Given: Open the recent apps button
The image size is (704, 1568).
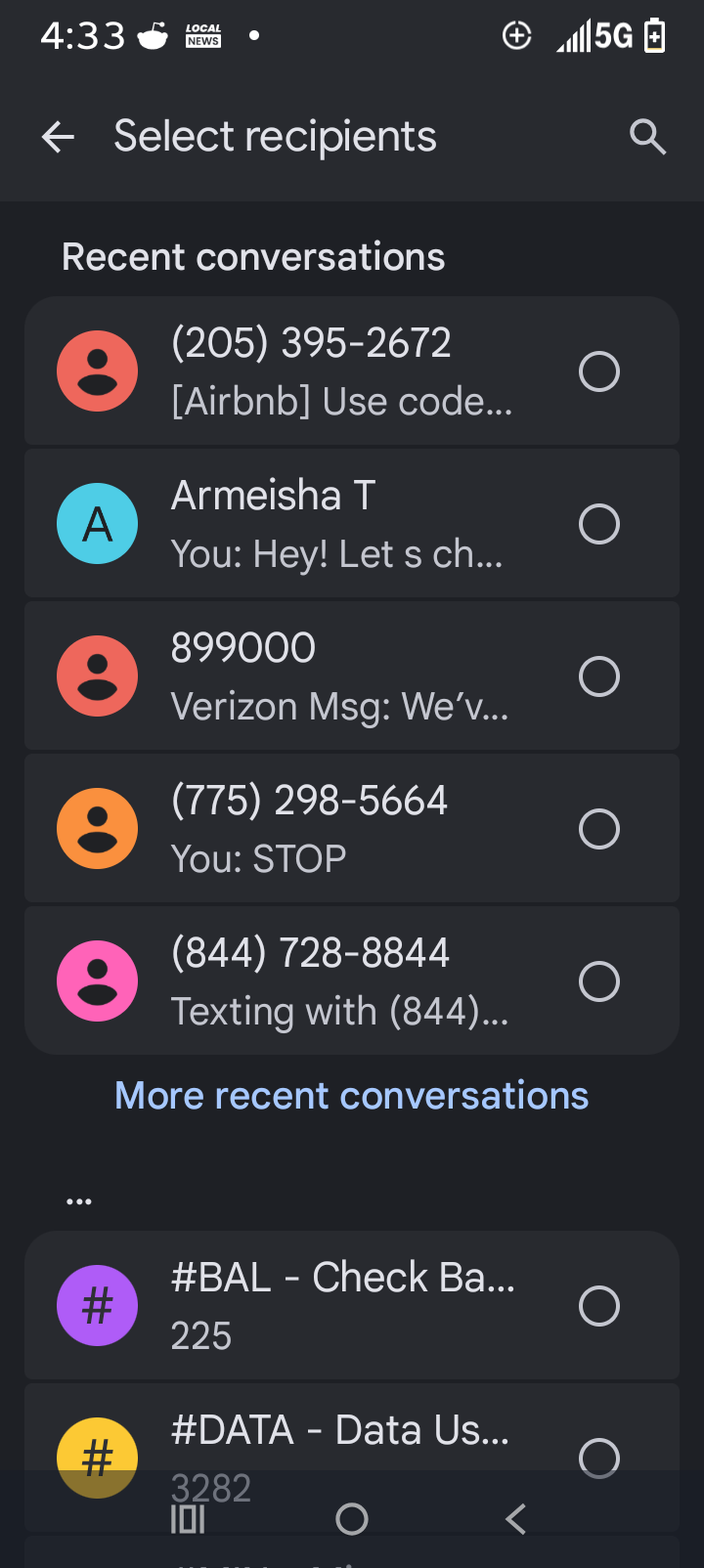Looking at the screenshot, I should point(188,1518).
